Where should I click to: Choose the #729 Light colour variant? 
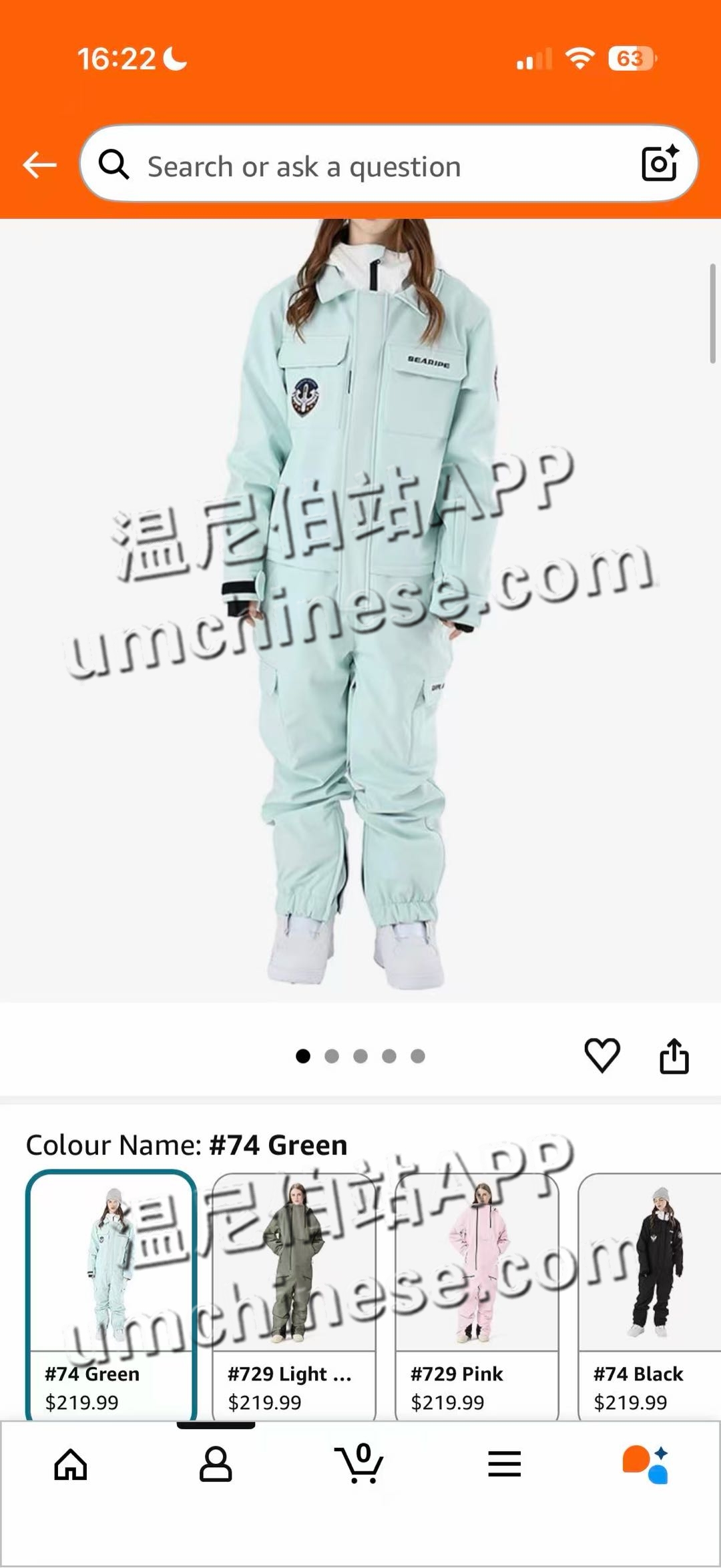pyautogui.click(x=294, y=1295)
